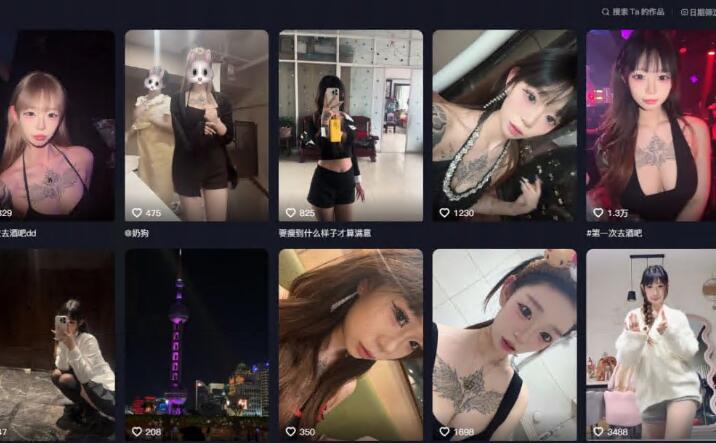Open the video captioned @奶狗

pos(196,125)
